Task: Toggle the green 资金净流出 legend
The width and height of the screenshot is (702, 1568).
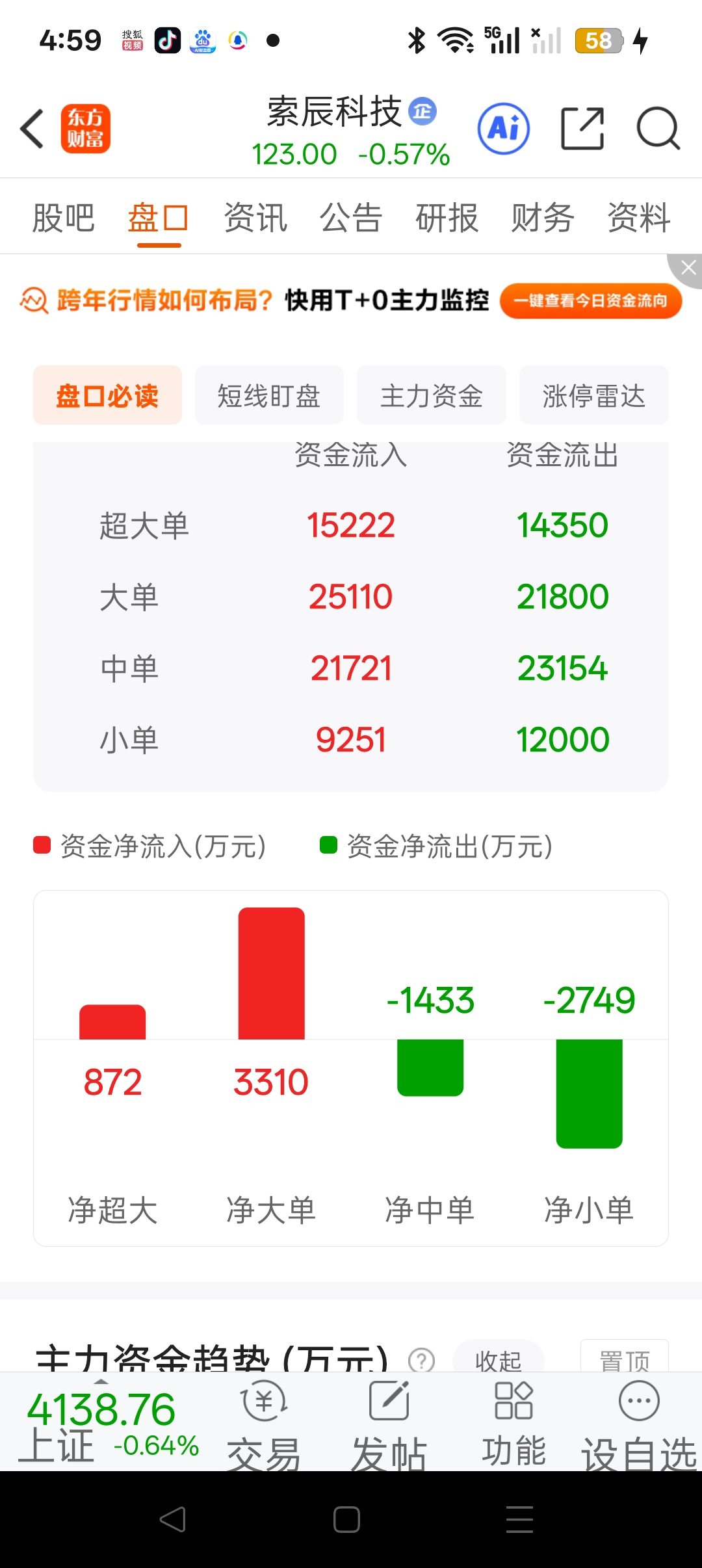Action: click(x=448, y=846)
